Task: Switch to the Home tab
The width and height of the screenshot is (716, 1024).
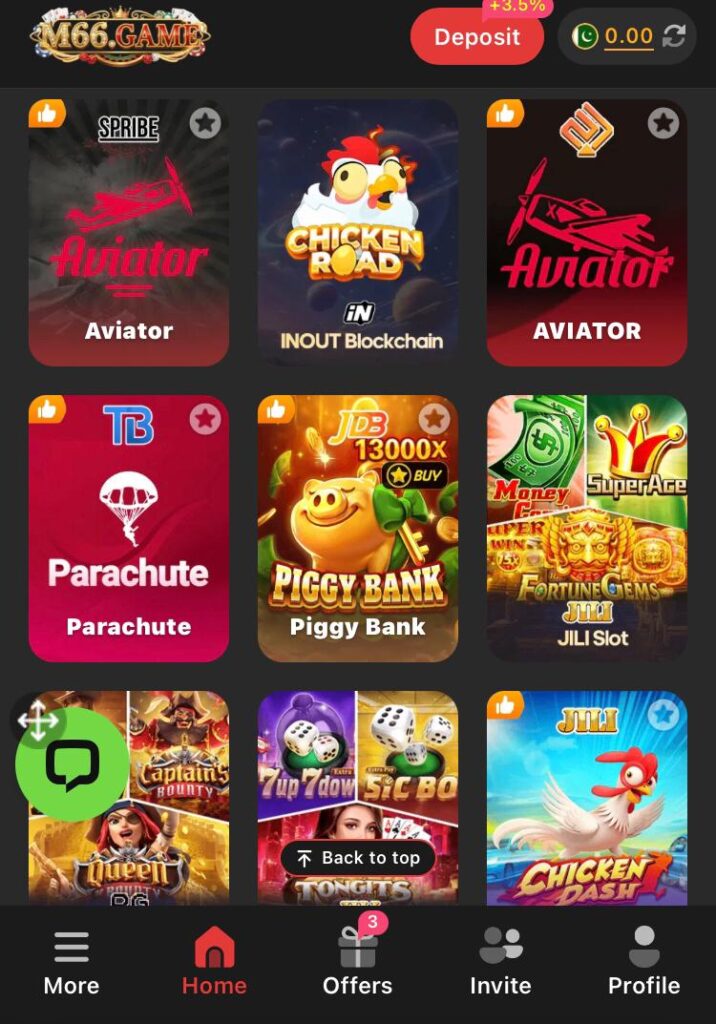Action: pyautogui.click(x=214, y=962)
